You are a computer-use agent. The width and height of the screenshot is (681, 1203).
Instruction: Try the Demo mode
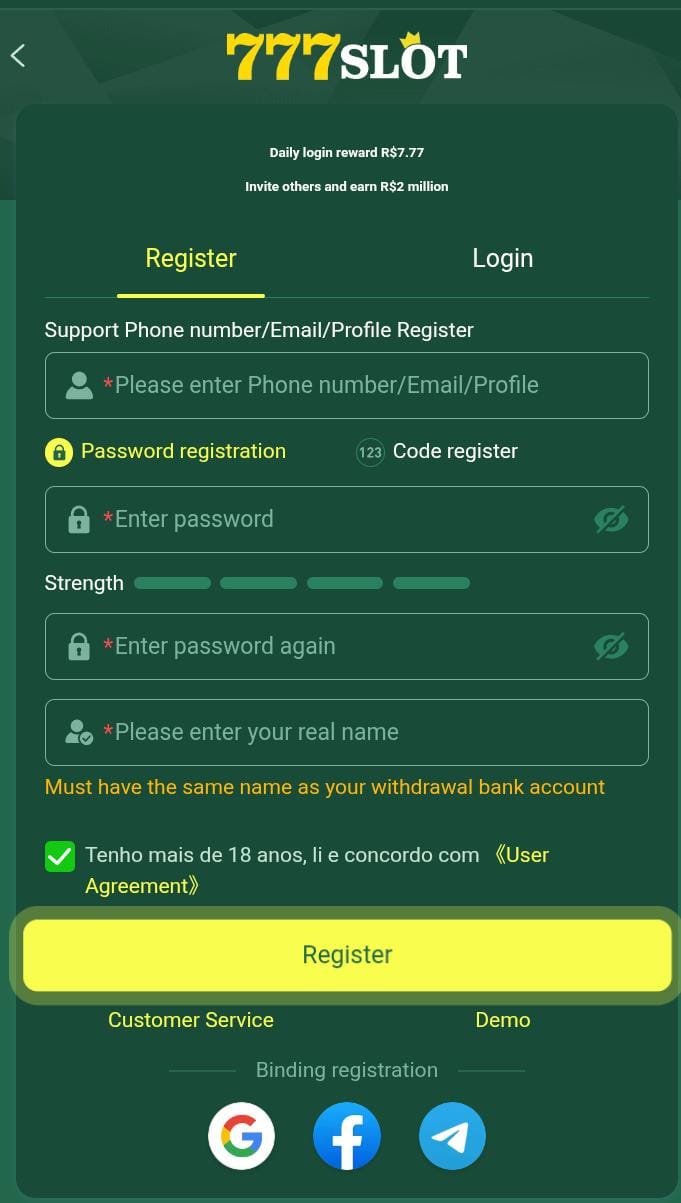point(502,1020)
